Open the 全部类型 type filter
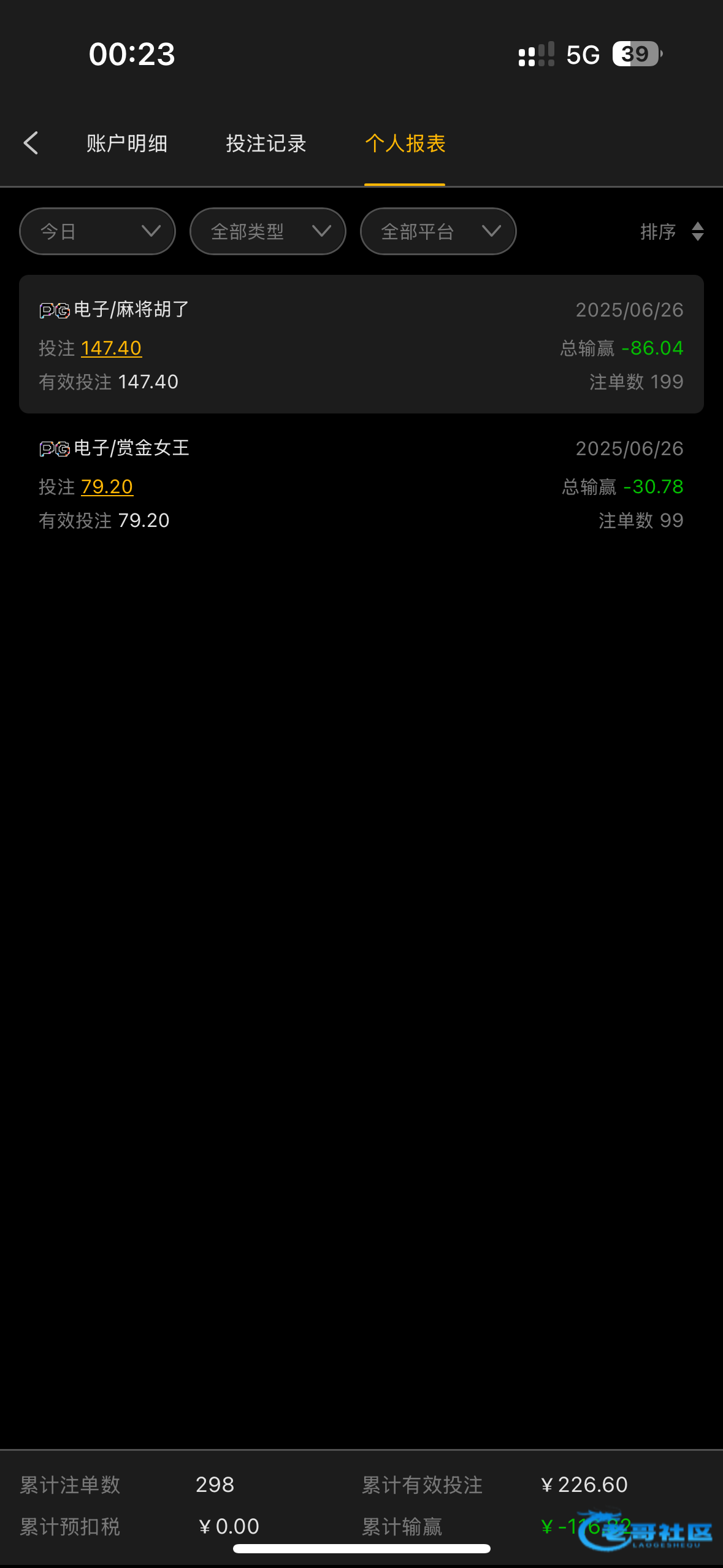The height and width of the screenshot is (1568, 723). pyautogui.click(x=268, y=231)
